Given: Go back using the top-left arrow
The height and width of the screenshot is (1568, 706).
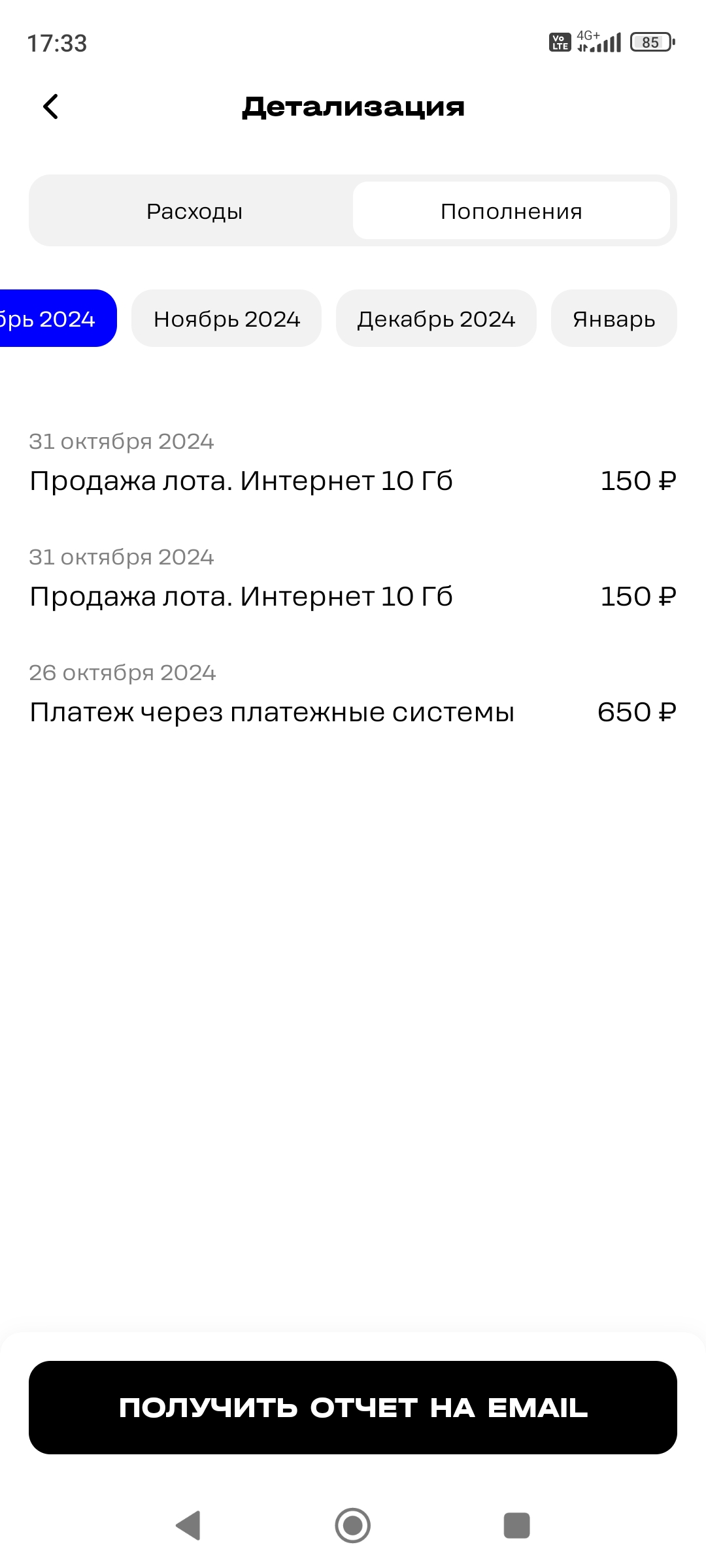Looking at the screenshot, I should (50, 106).
